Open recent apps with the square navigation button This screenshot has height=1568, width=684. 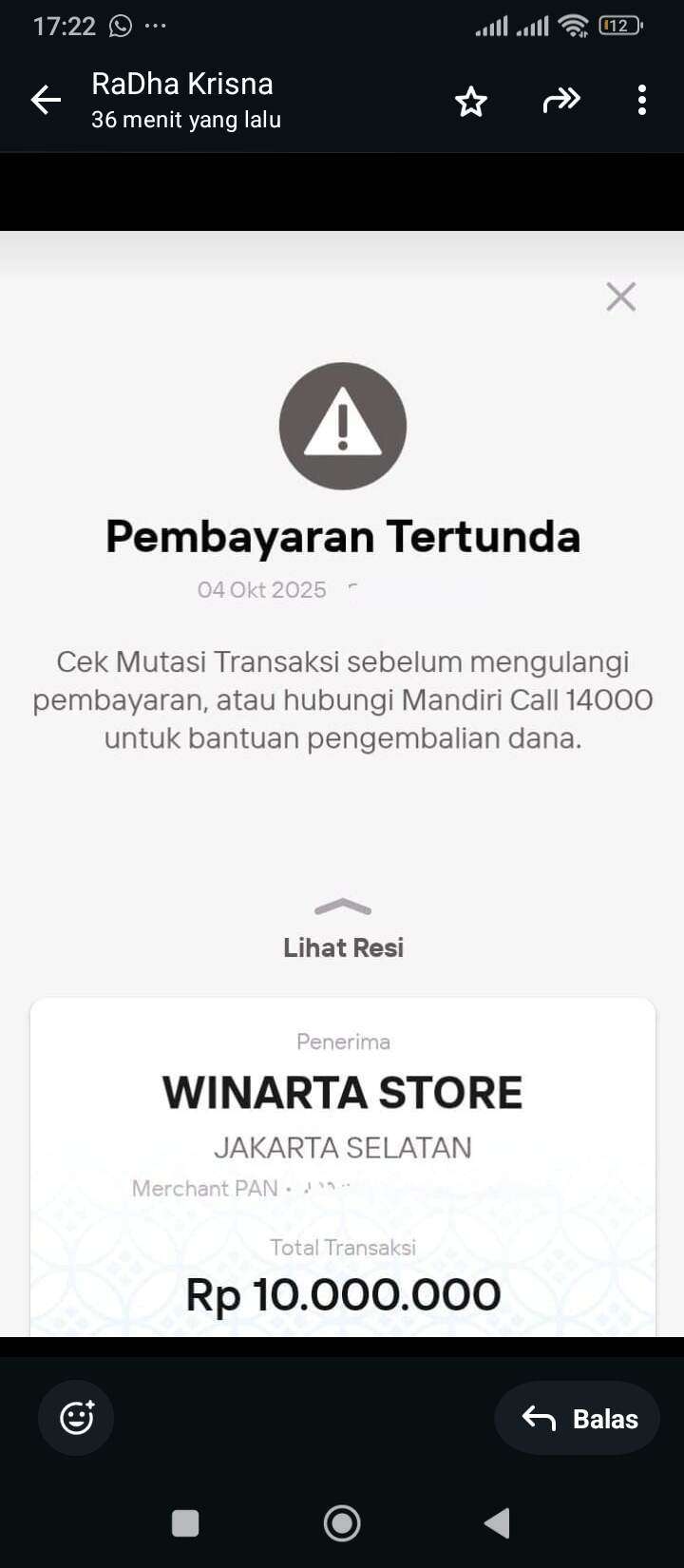coord(185,1522)
